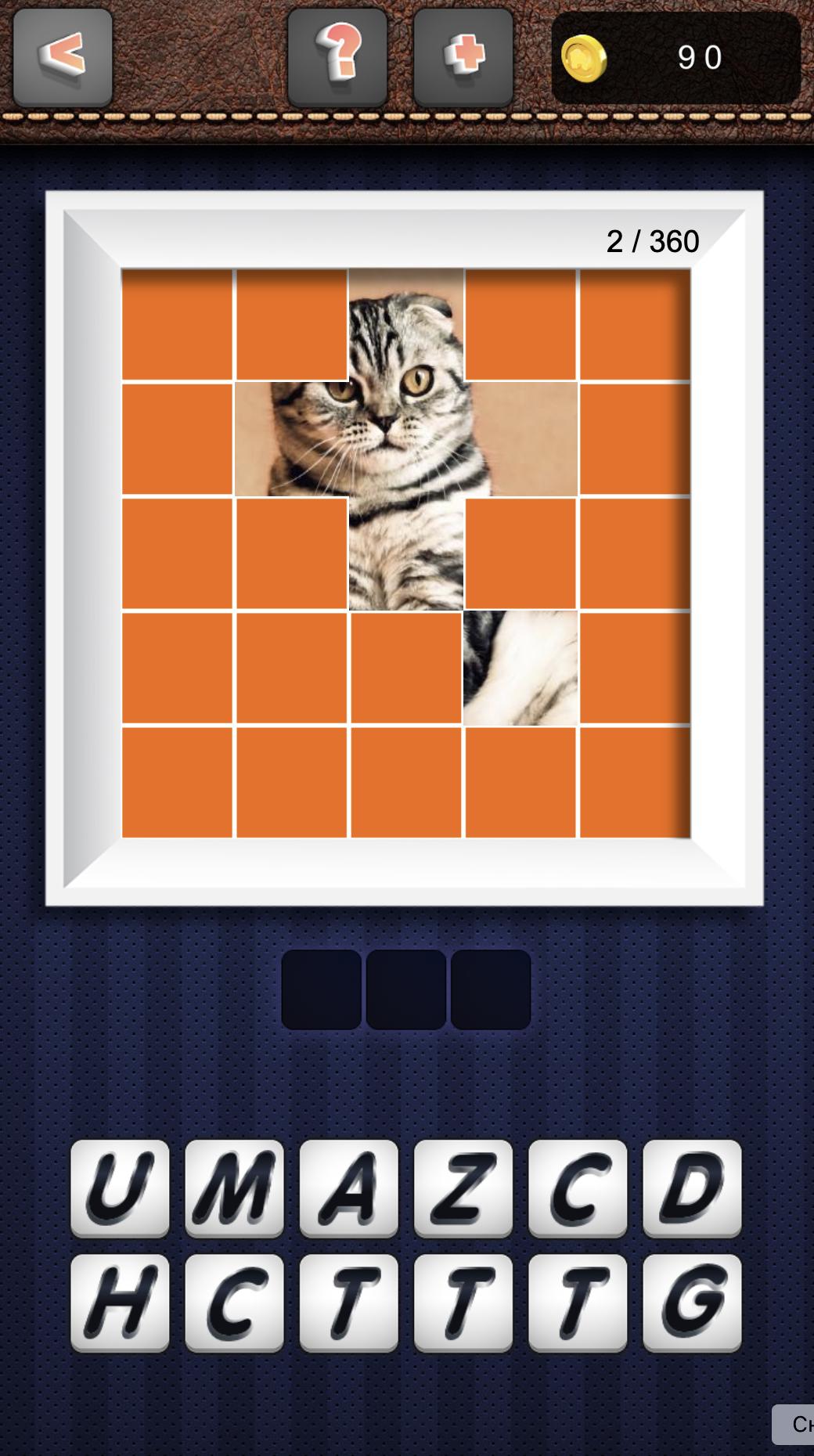The image size is (814, 1456).
Task: Pick the letter H tile
Action: click(120, 1303)
